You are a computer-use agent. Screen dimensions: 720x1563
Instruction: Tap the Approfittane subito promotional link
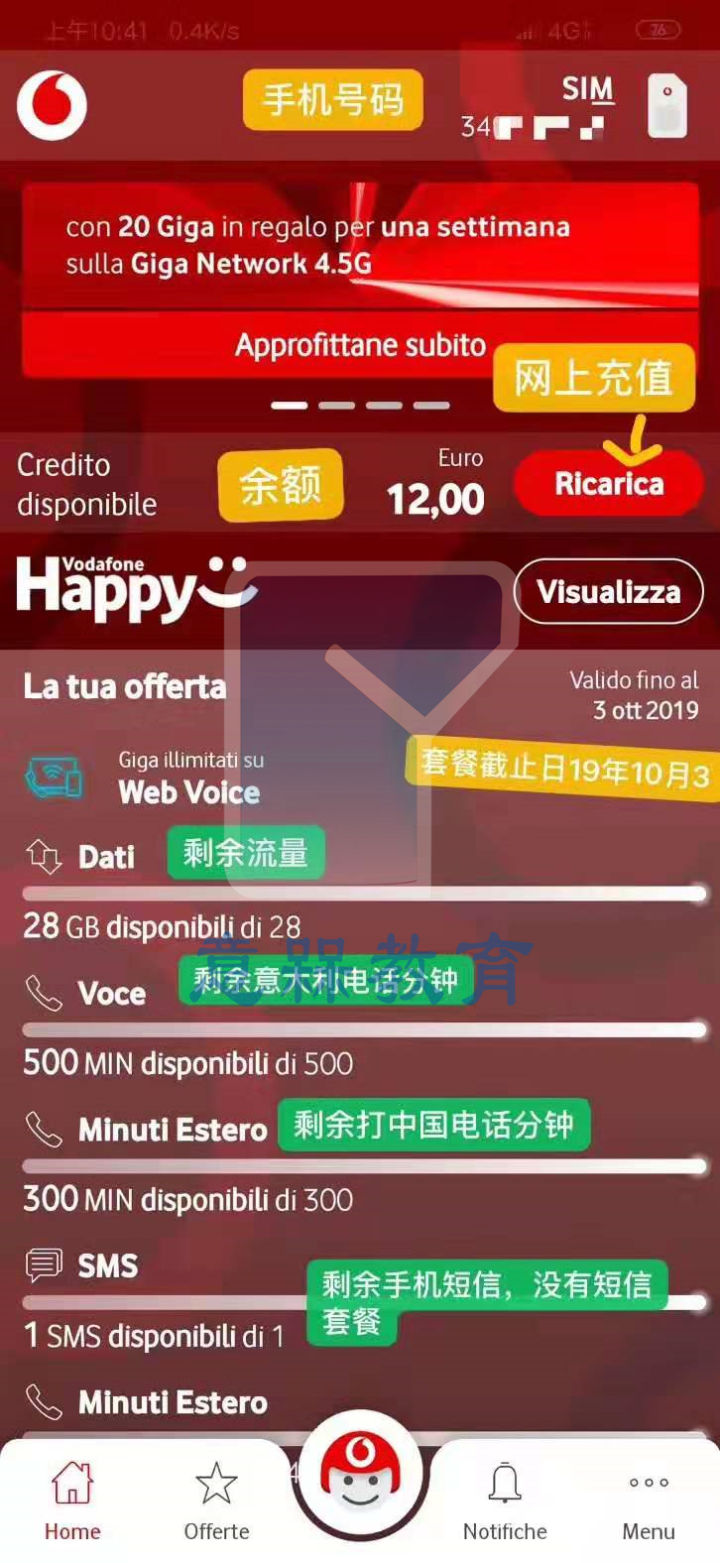[360, 344]
